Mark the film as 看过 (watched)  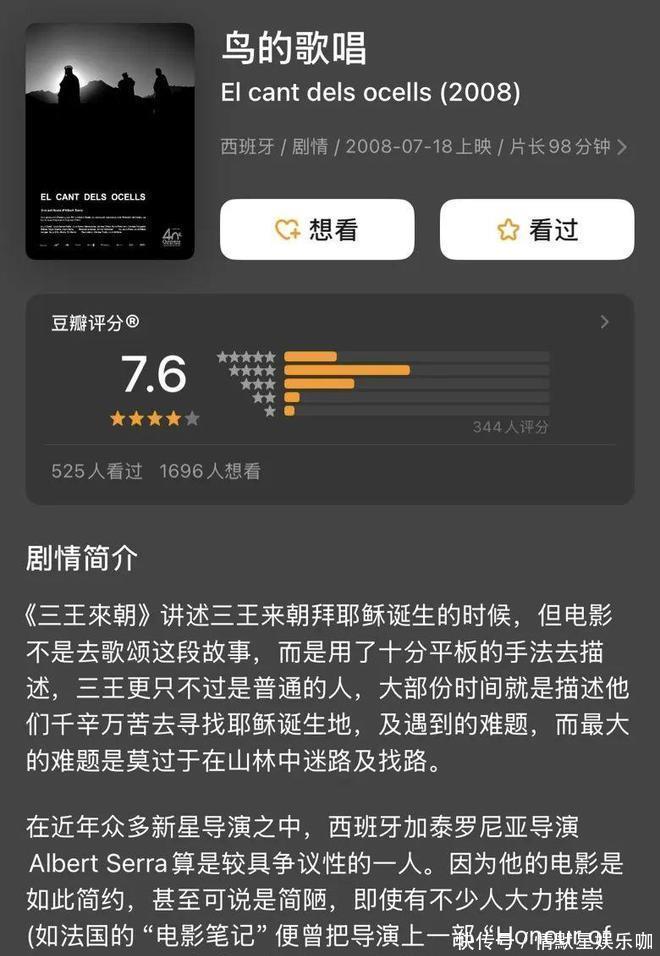(x=537, y=230)
